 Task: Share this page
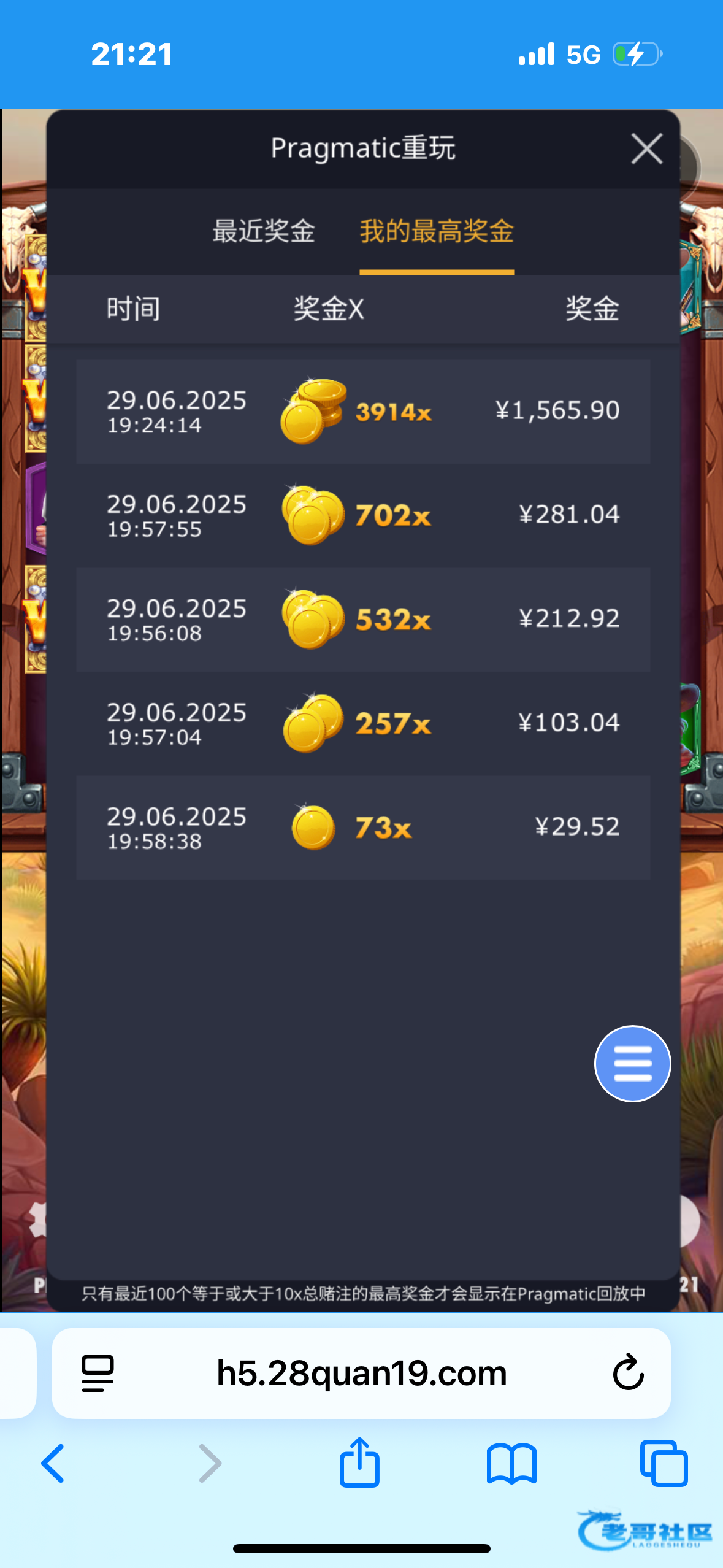coord(359,1463)
